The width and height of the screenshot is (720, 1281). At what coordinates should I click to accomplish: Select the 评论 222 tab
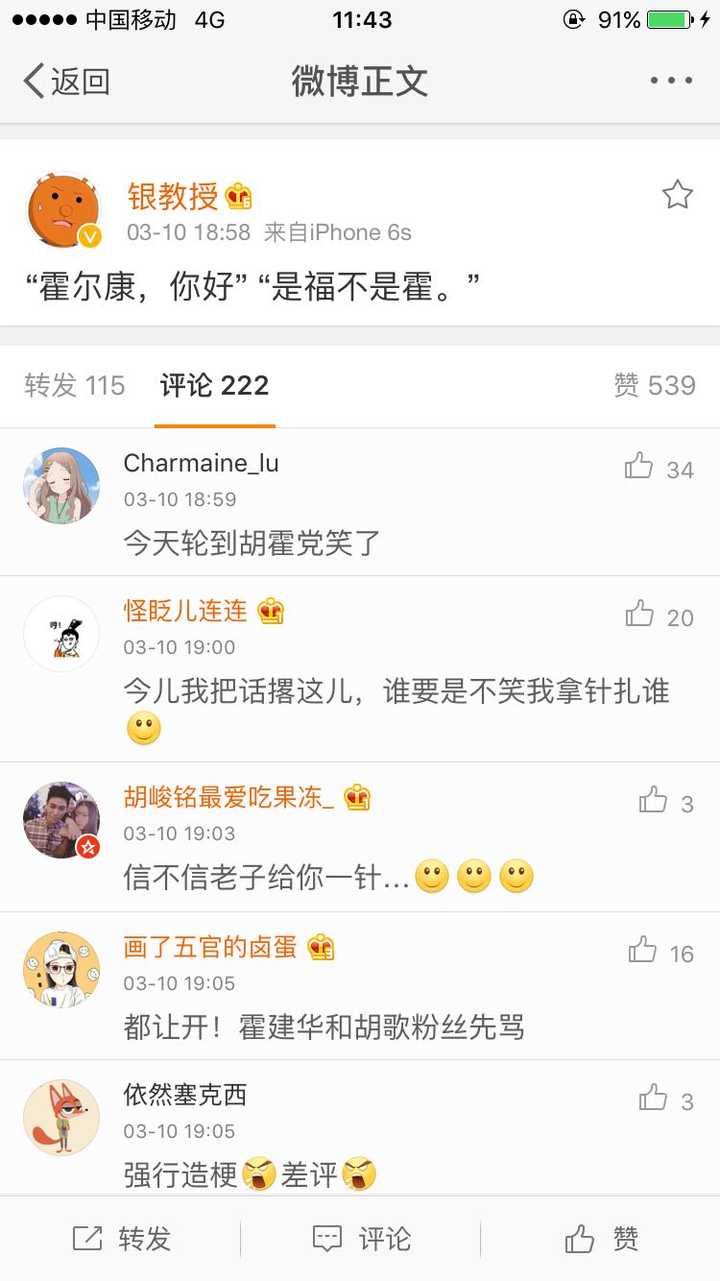click(215, 386)
